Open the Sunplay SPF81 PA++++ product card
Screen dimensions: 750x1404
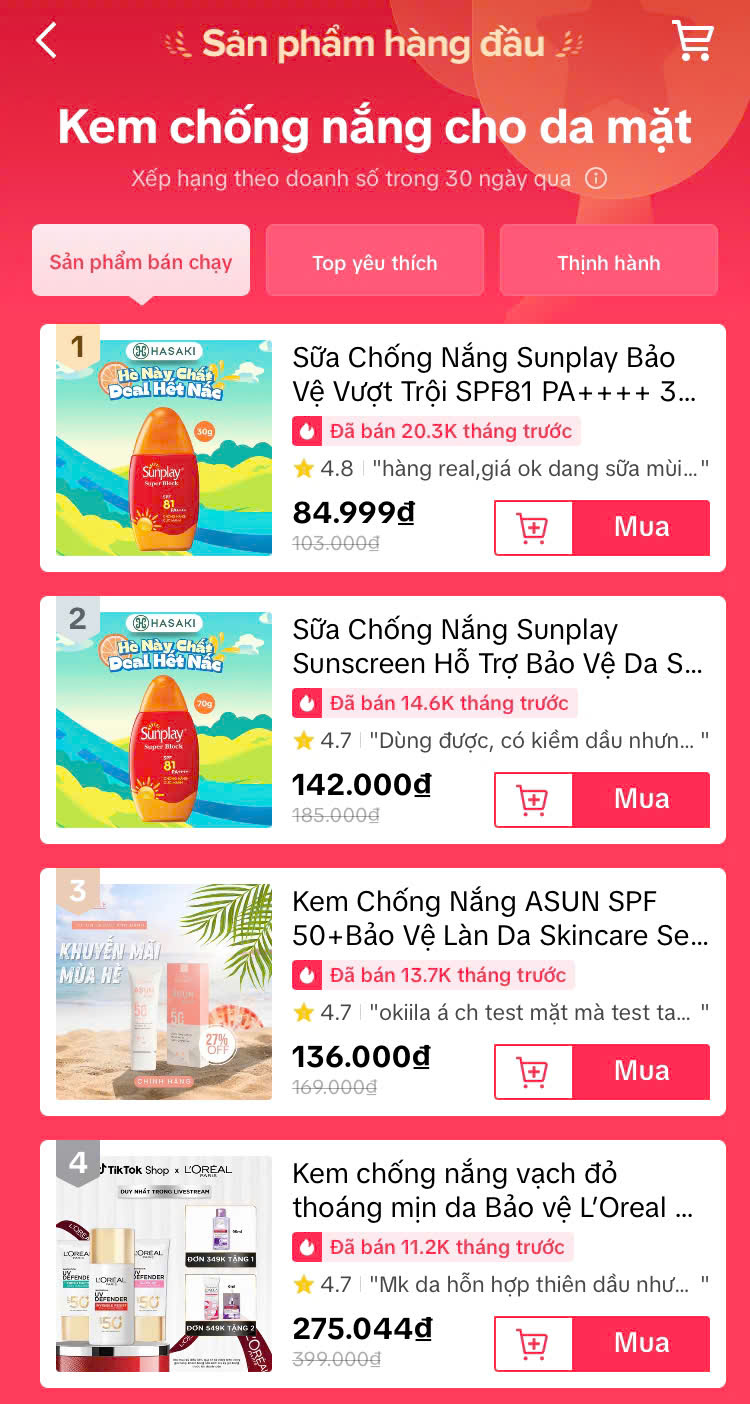pos(383,448)
